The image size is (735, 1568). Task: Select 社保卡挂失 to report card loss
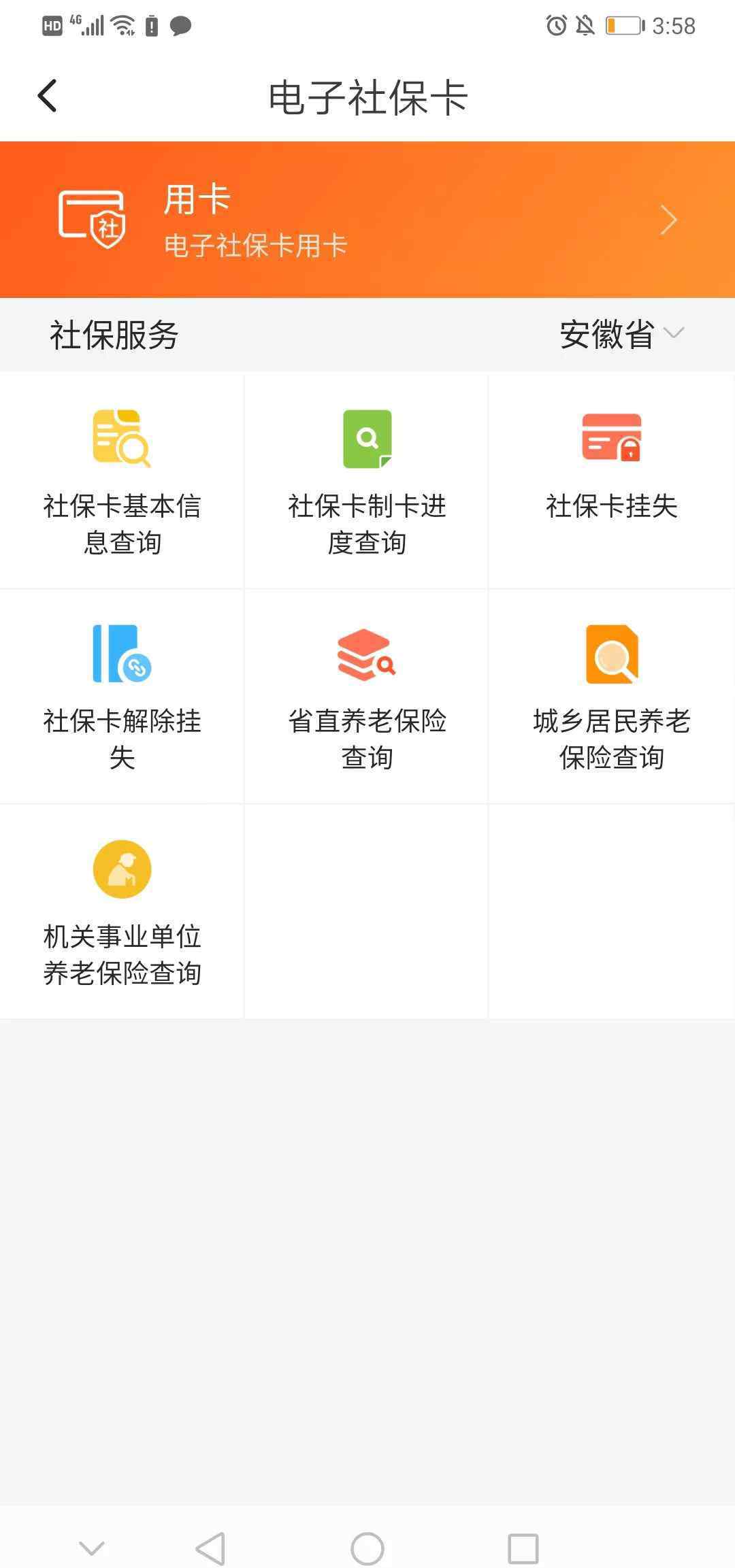click(612, 481)
